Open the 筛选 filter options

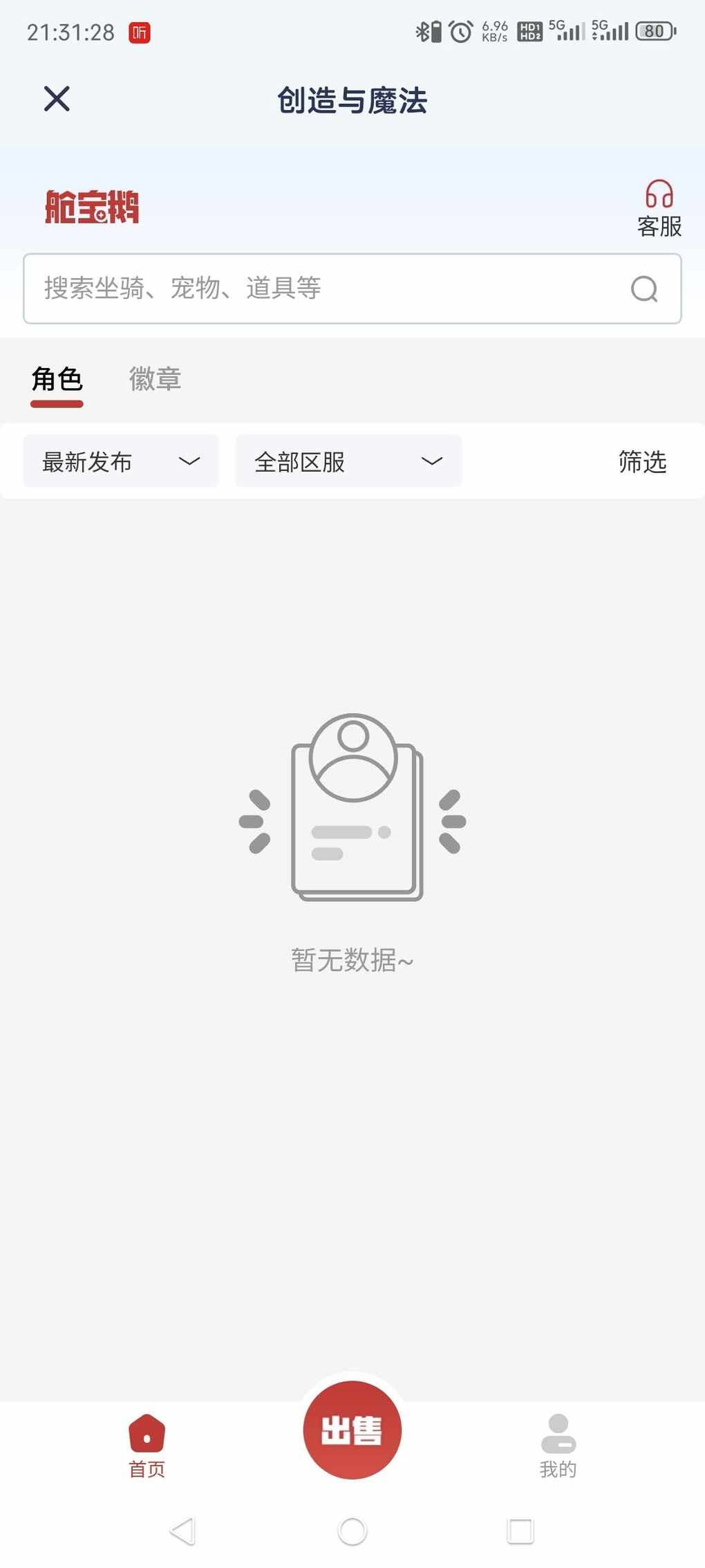tap(641, 461)
